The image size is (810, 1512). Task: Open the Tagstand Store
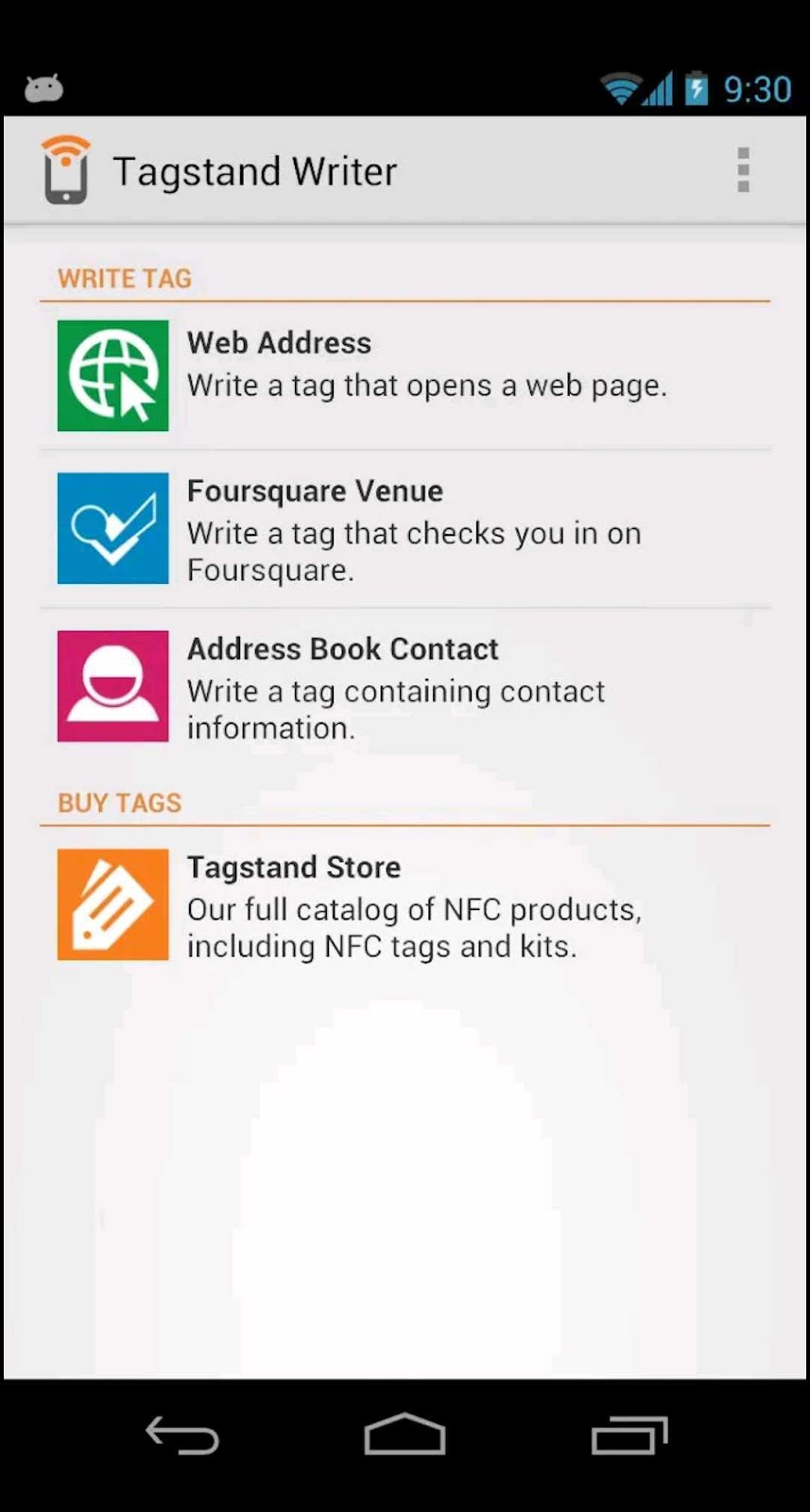405,905
